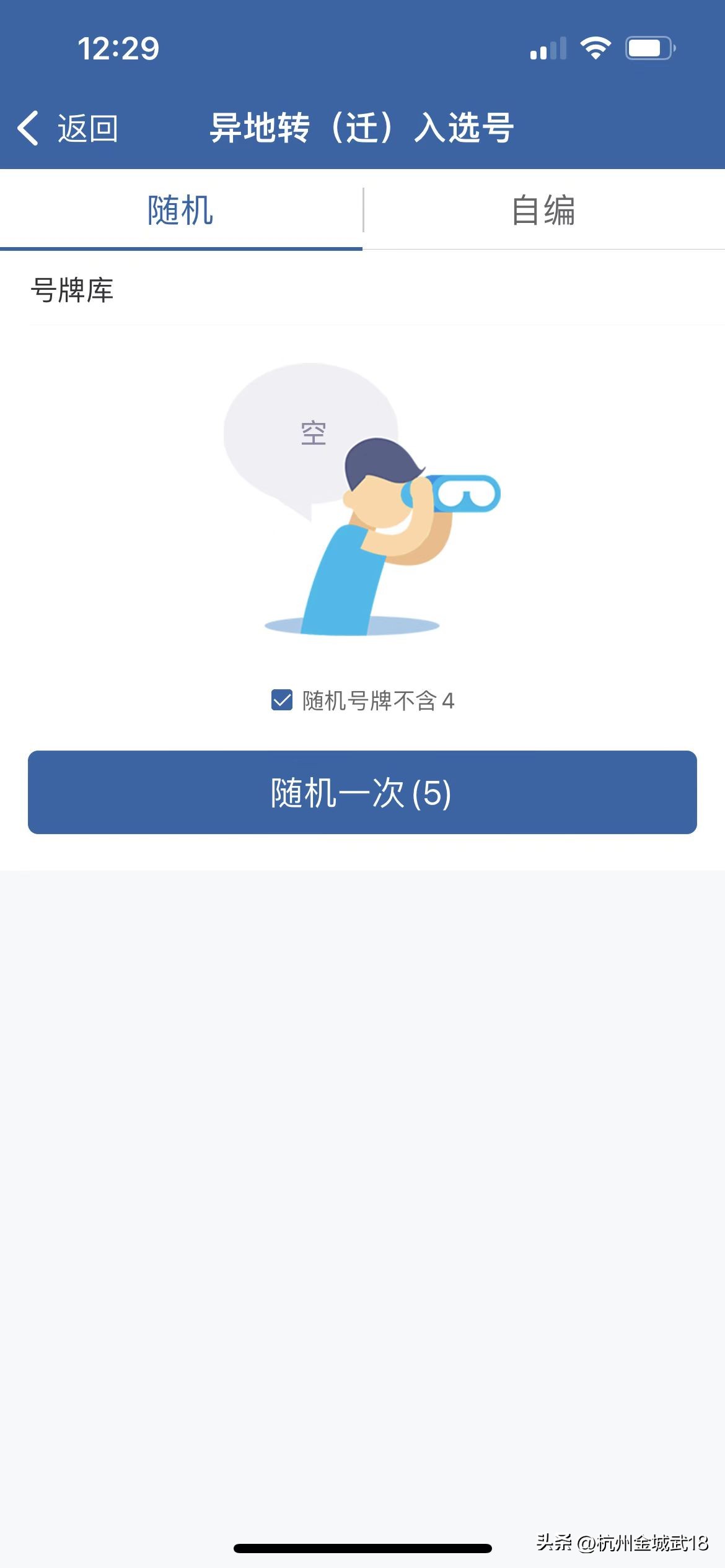725x1568 pixels.
Task: Tap the battery icon in status bar
Action: coord(649,50)
